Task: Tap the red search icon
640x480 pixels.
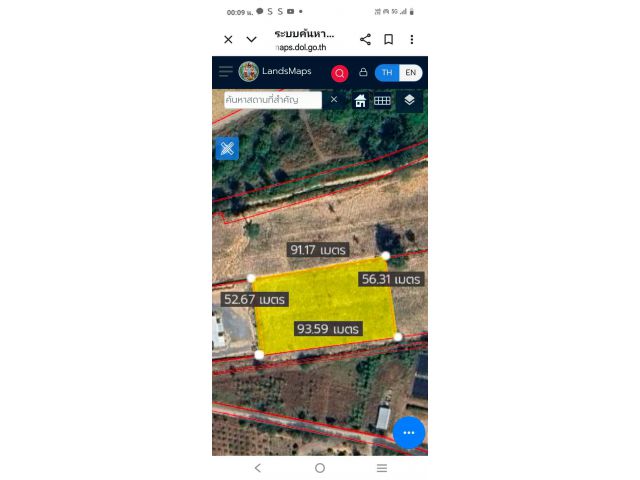Action: point(339,73)
